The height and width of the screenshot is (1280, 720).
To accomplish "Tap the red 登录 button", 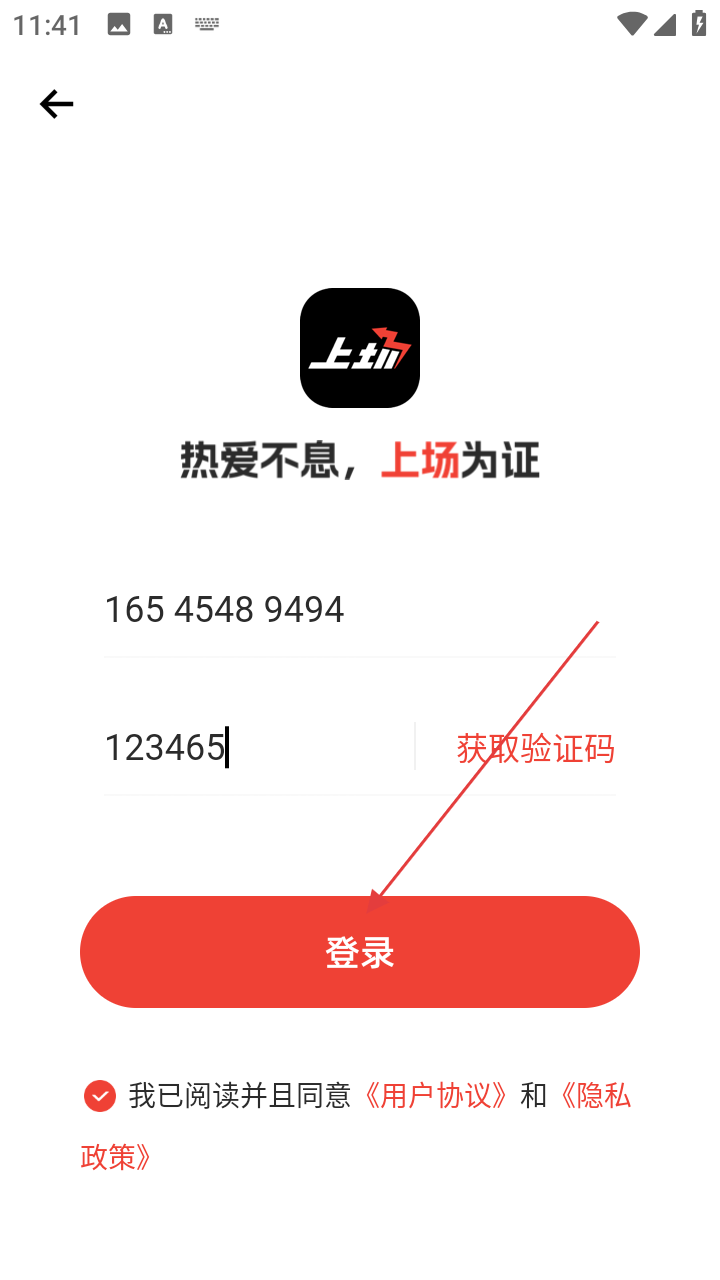I will point(360,952).
